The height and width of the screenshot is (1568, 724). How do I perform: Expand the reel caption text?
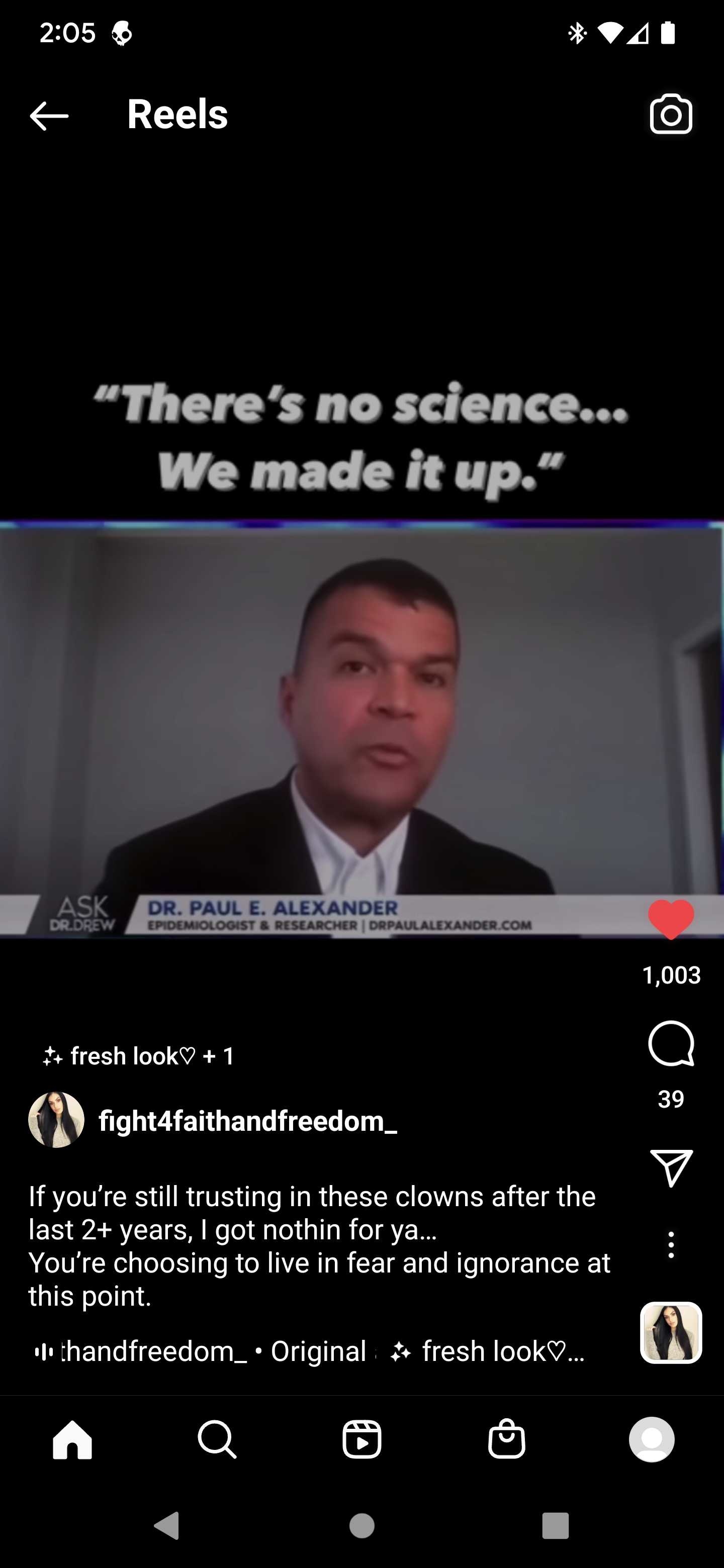point(319,1246)
